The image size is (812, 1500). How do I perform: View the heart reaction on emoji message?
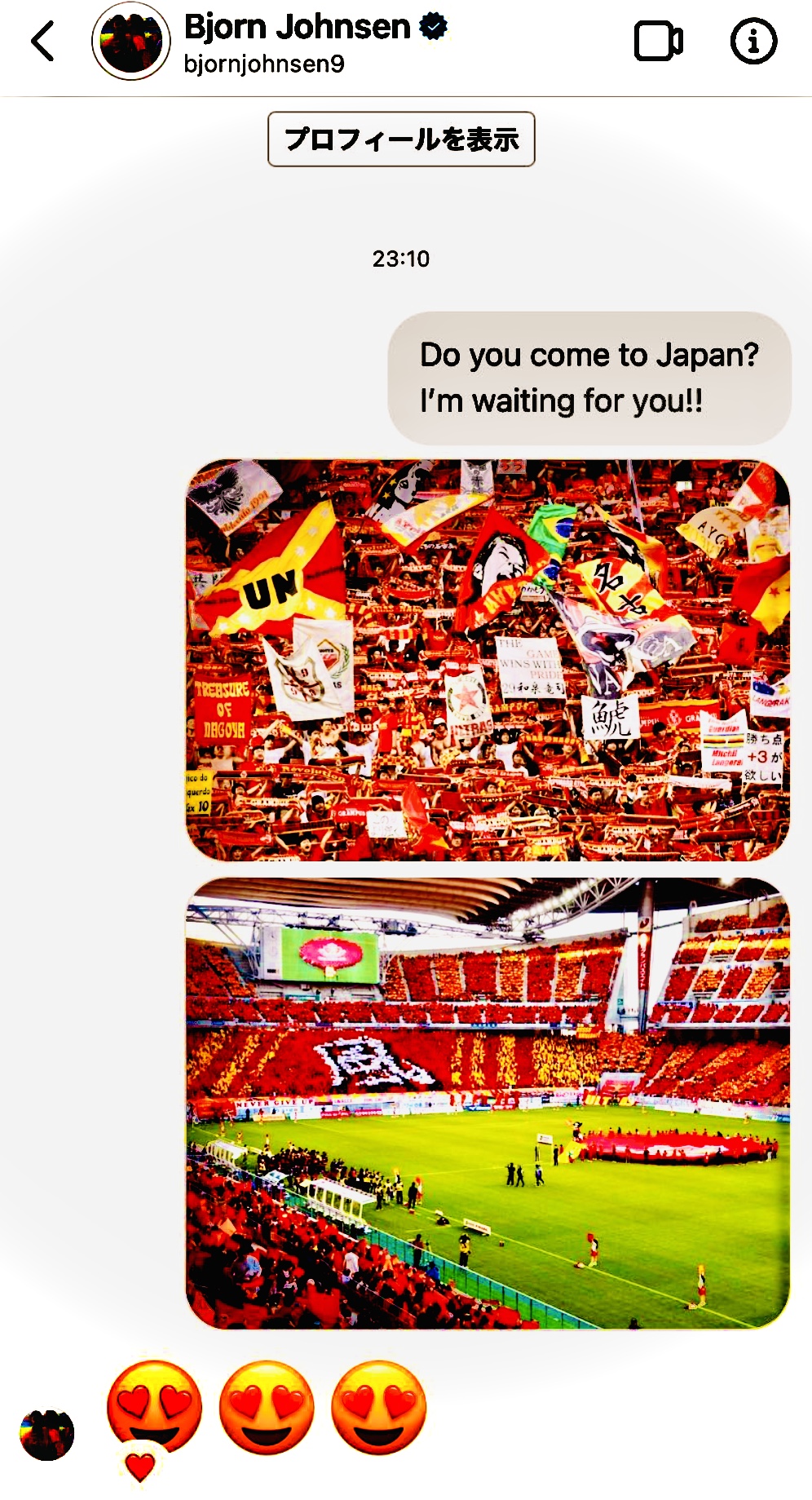click(140, 1467)
